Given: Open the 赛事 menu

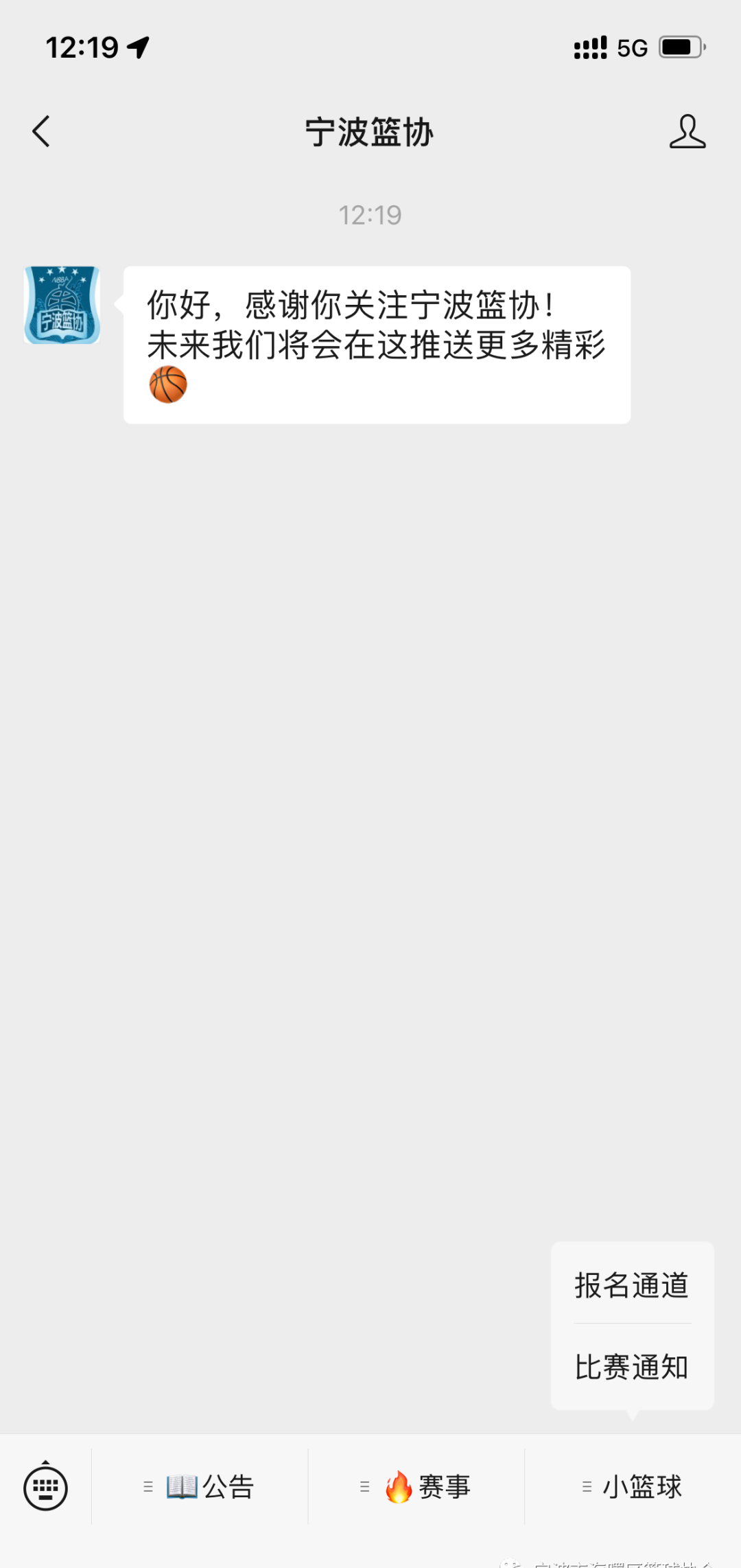Looking at the screenshot, I should pos(416,1487).
